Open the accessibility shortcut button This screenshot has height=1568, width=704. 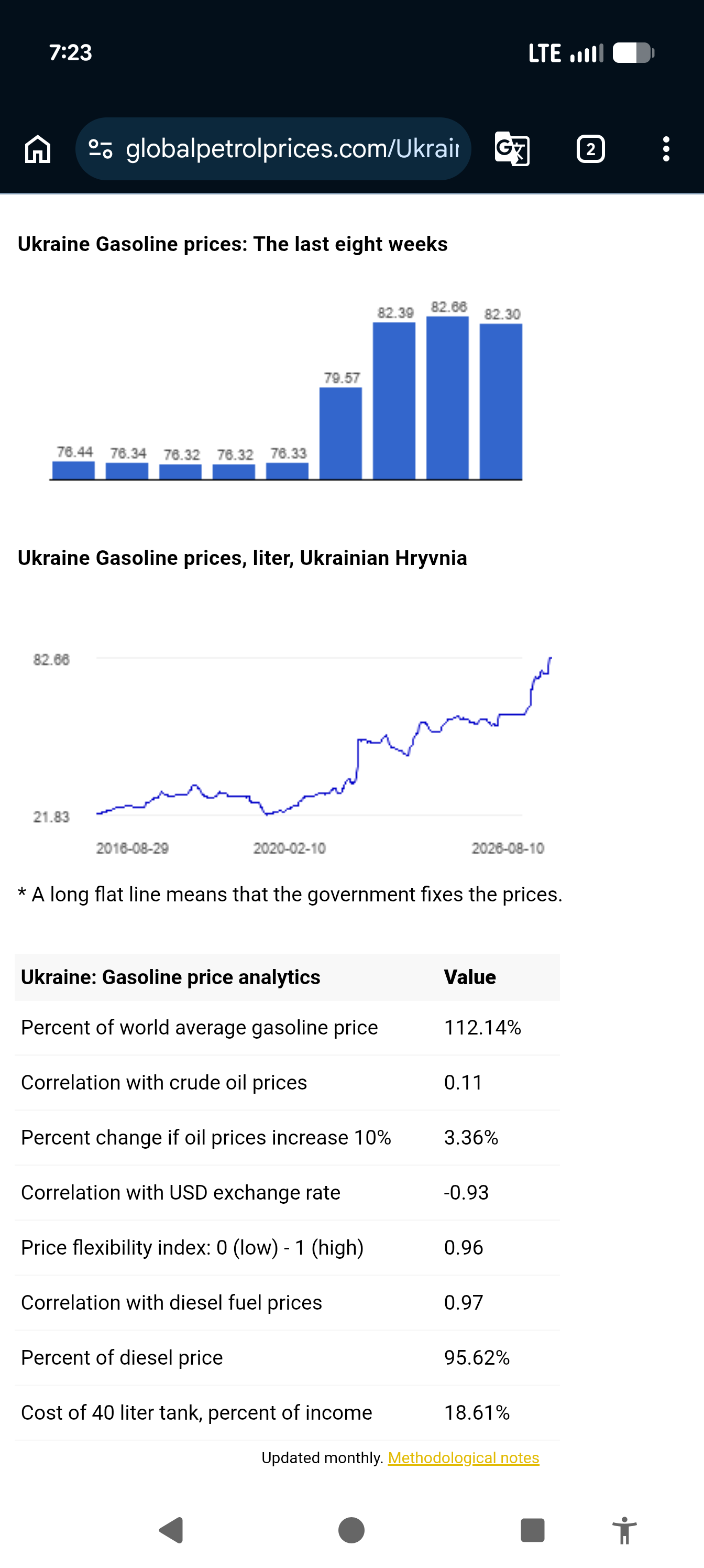coord(624,1530)
